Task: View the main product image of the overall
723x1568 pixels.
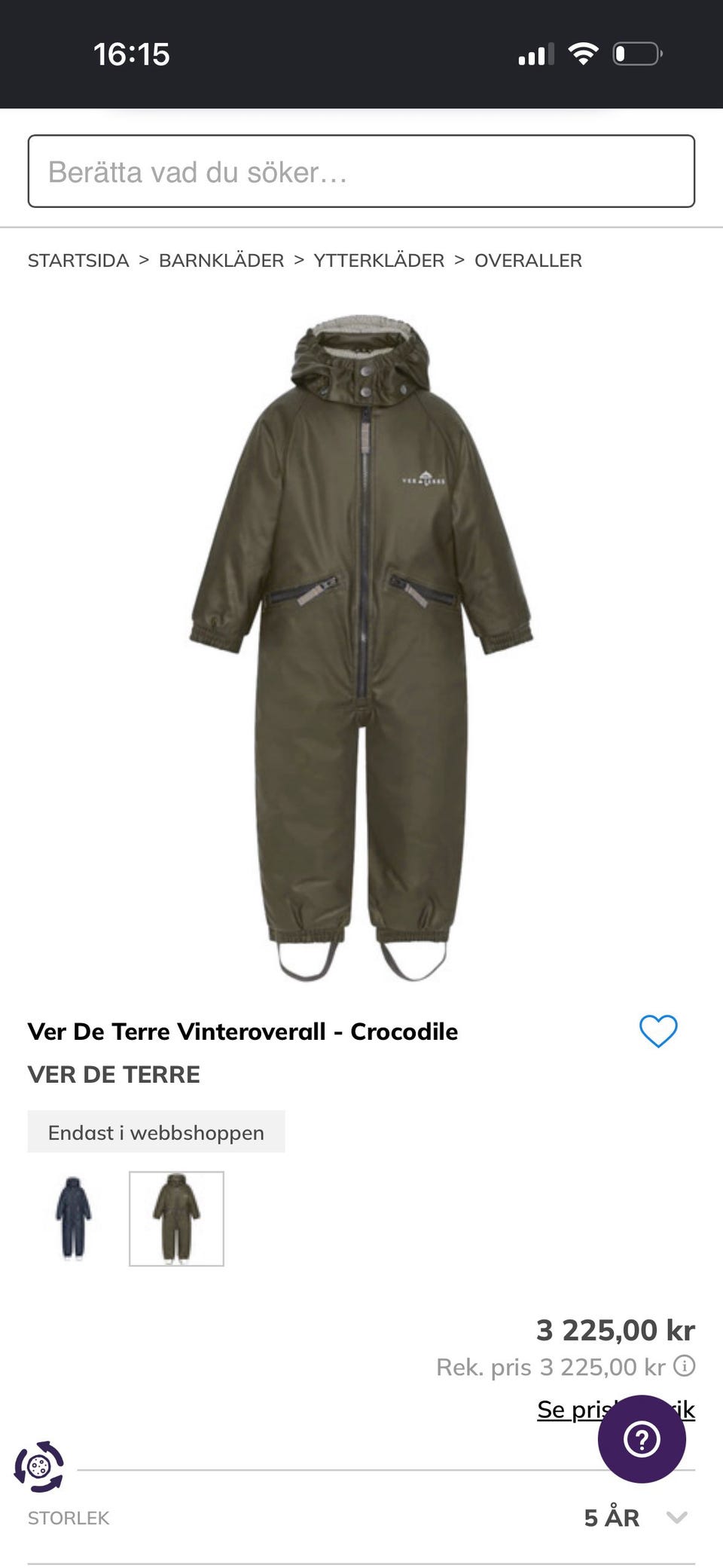Action: pos(361,648)
